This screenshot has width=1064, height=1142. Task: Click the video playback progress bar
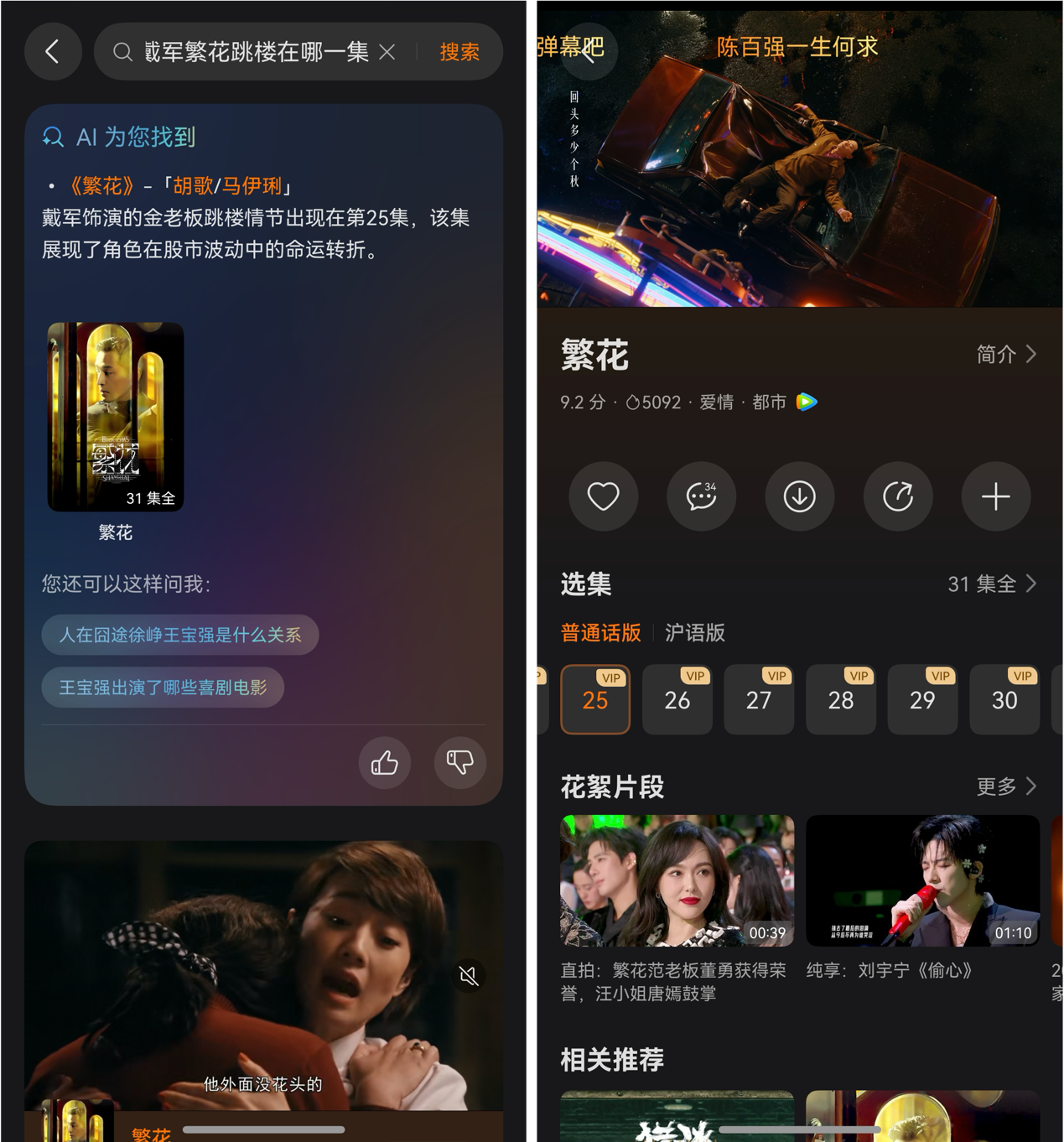click(262, 1129)
